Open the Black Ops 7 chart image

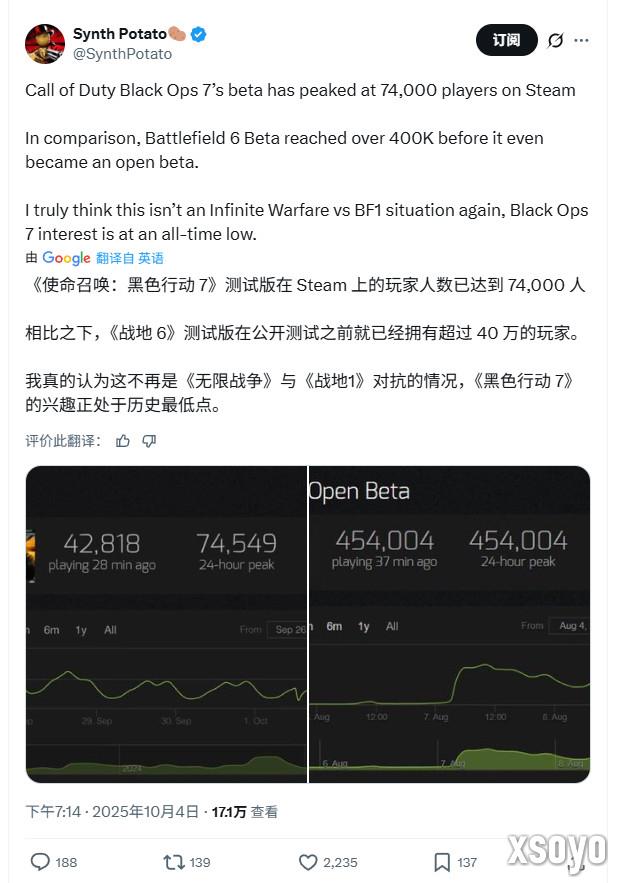pyautogui.click(x=166, y=624)
